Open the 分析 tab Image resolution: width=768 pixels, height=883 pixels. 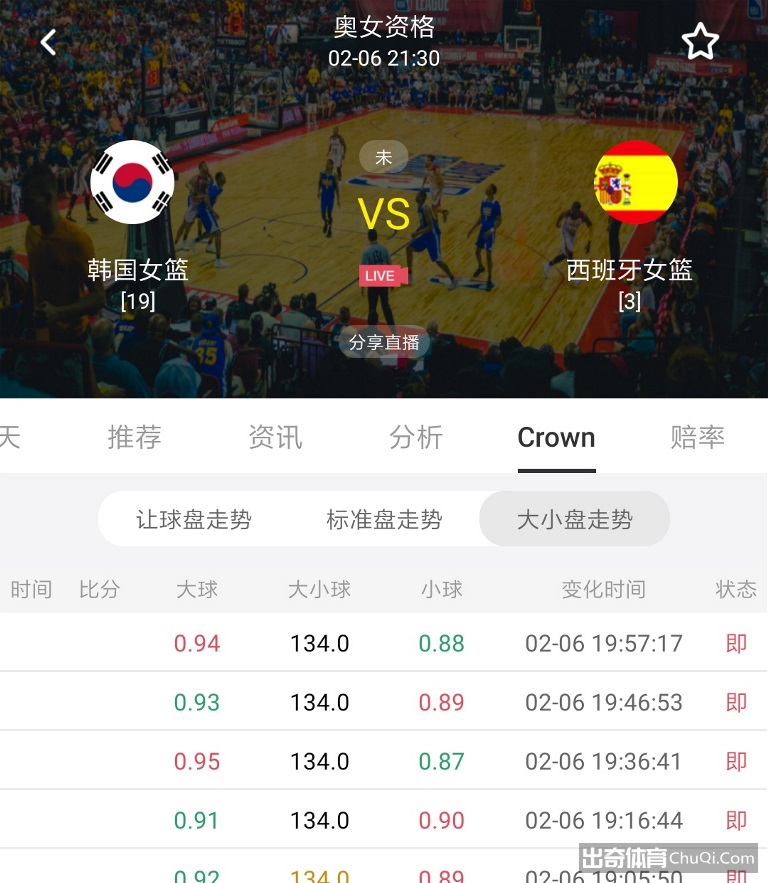tap(416, 437)
